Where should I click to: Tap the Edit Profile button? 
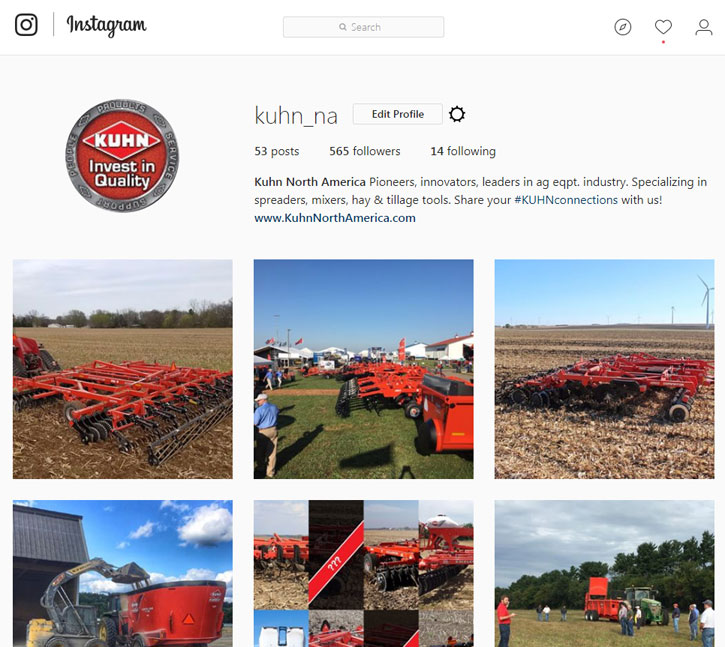tap(398, 114)
